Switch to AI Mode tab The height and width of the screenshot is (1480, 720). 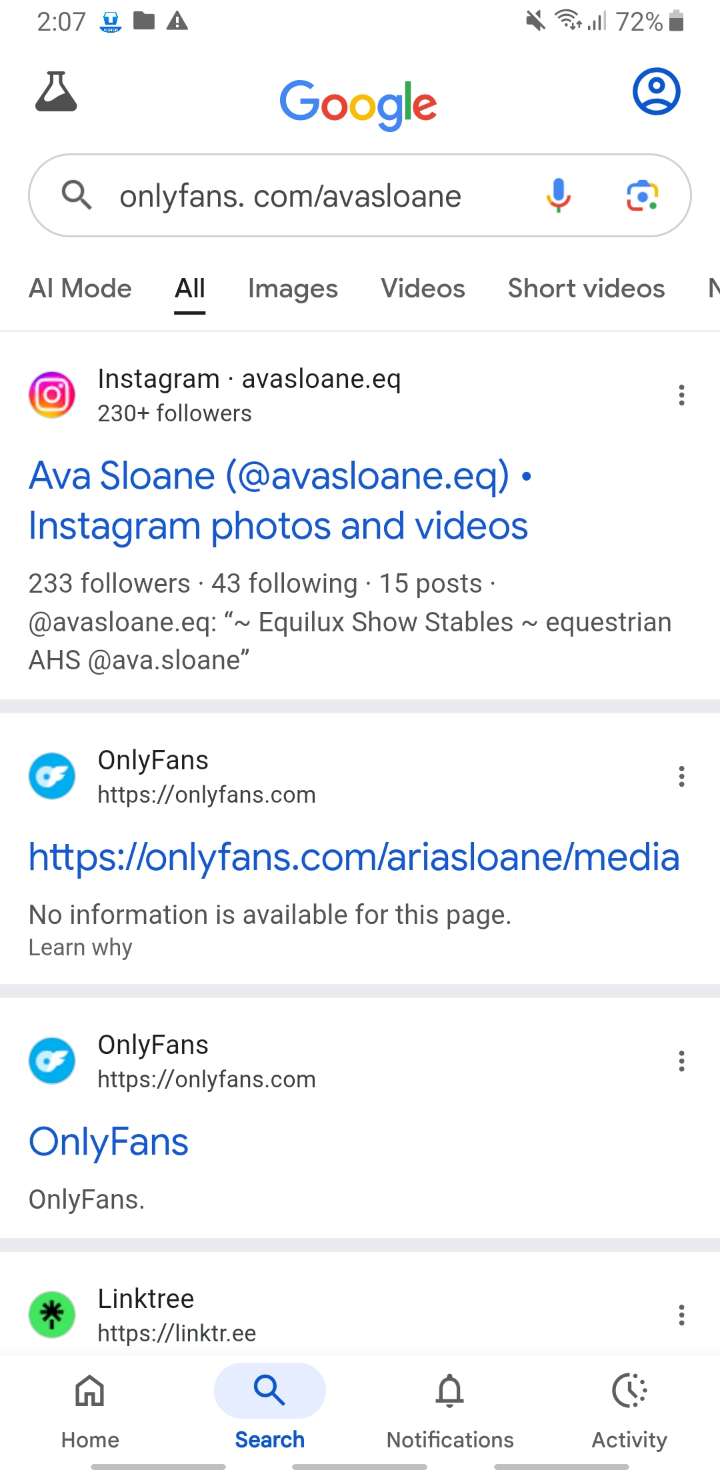[x=80, y=288]
